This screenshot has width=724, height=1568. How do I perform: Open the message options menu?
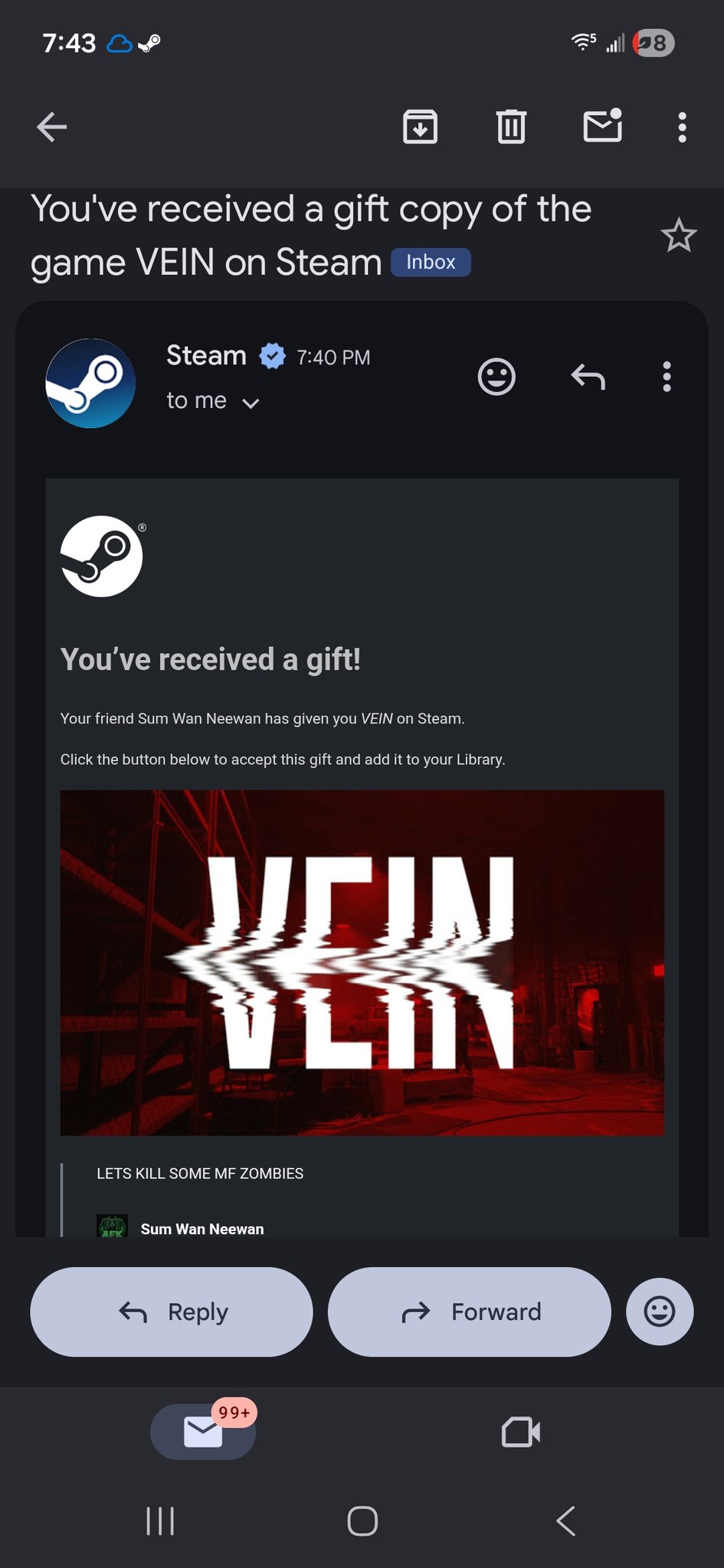(x=667, y=377)
